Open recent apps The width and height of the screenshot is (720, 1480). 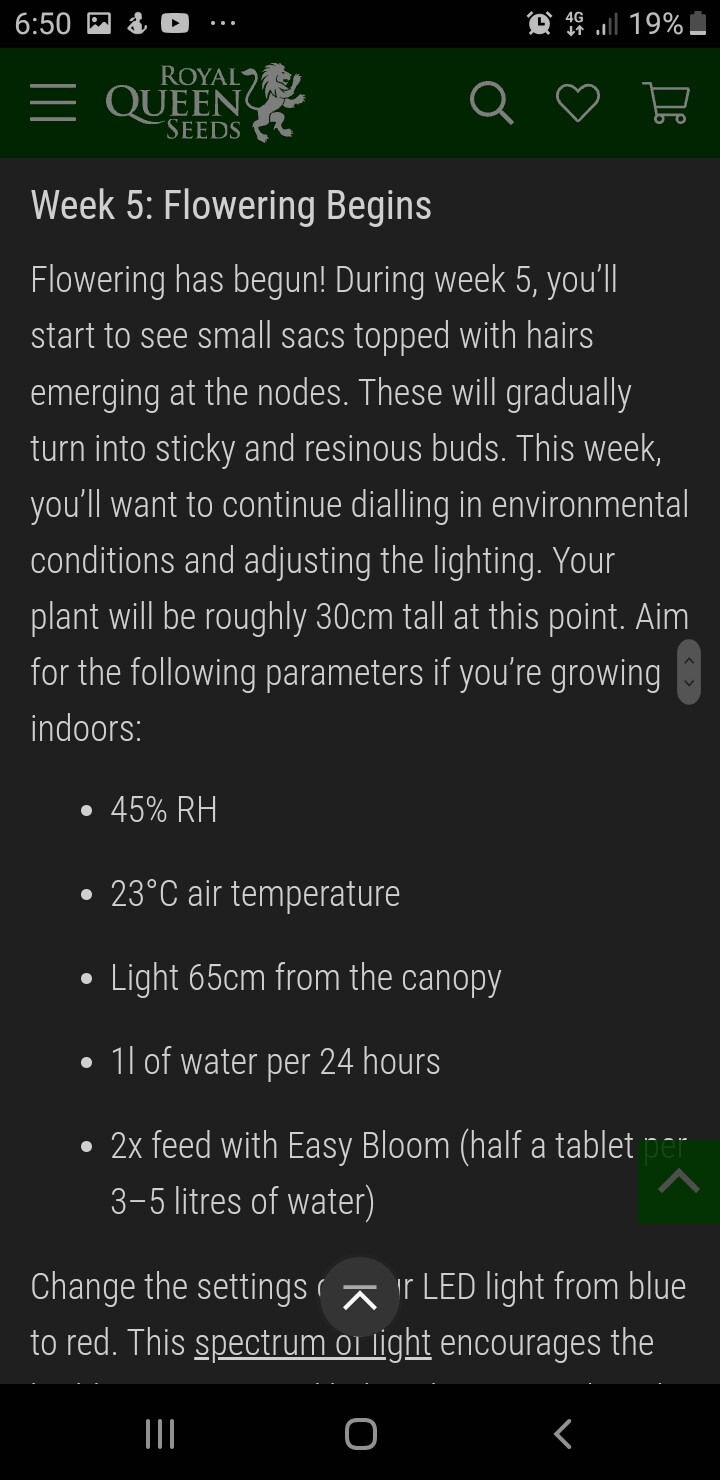160,1434
